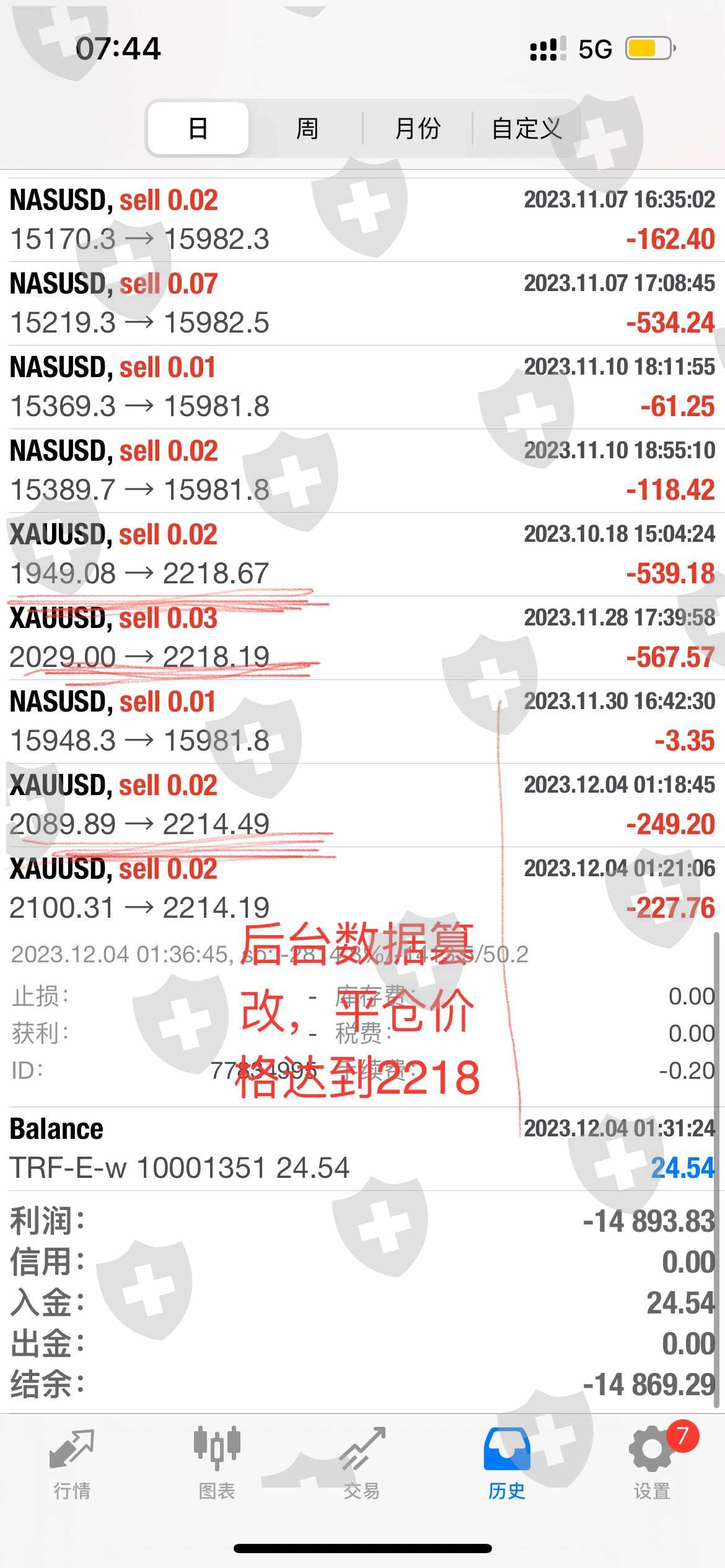Screen dimensions: 725x1568
Task: Expand the NASUSD trade with -162.40 loss
Action: click(x=362, y=220)
